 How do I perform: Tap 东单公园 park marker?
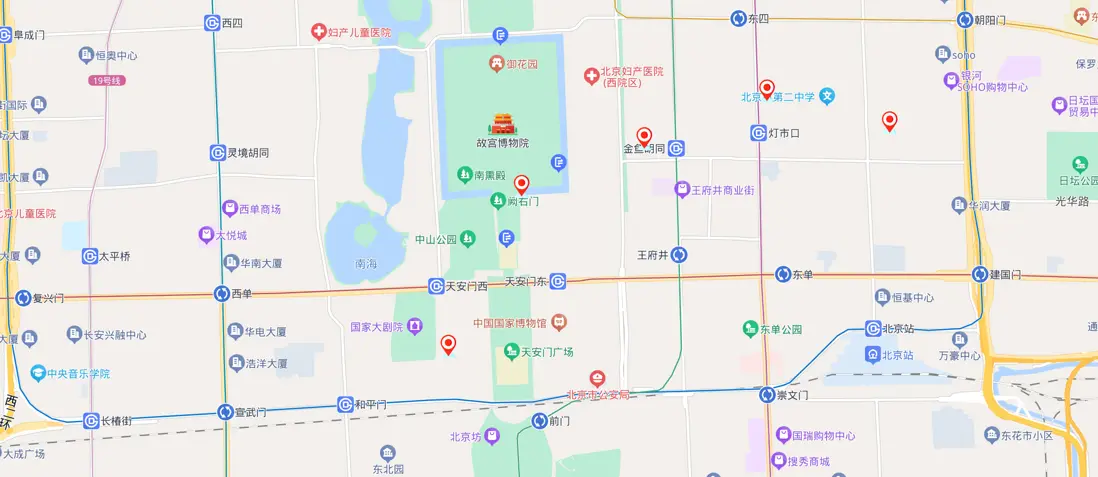[749, 329]
